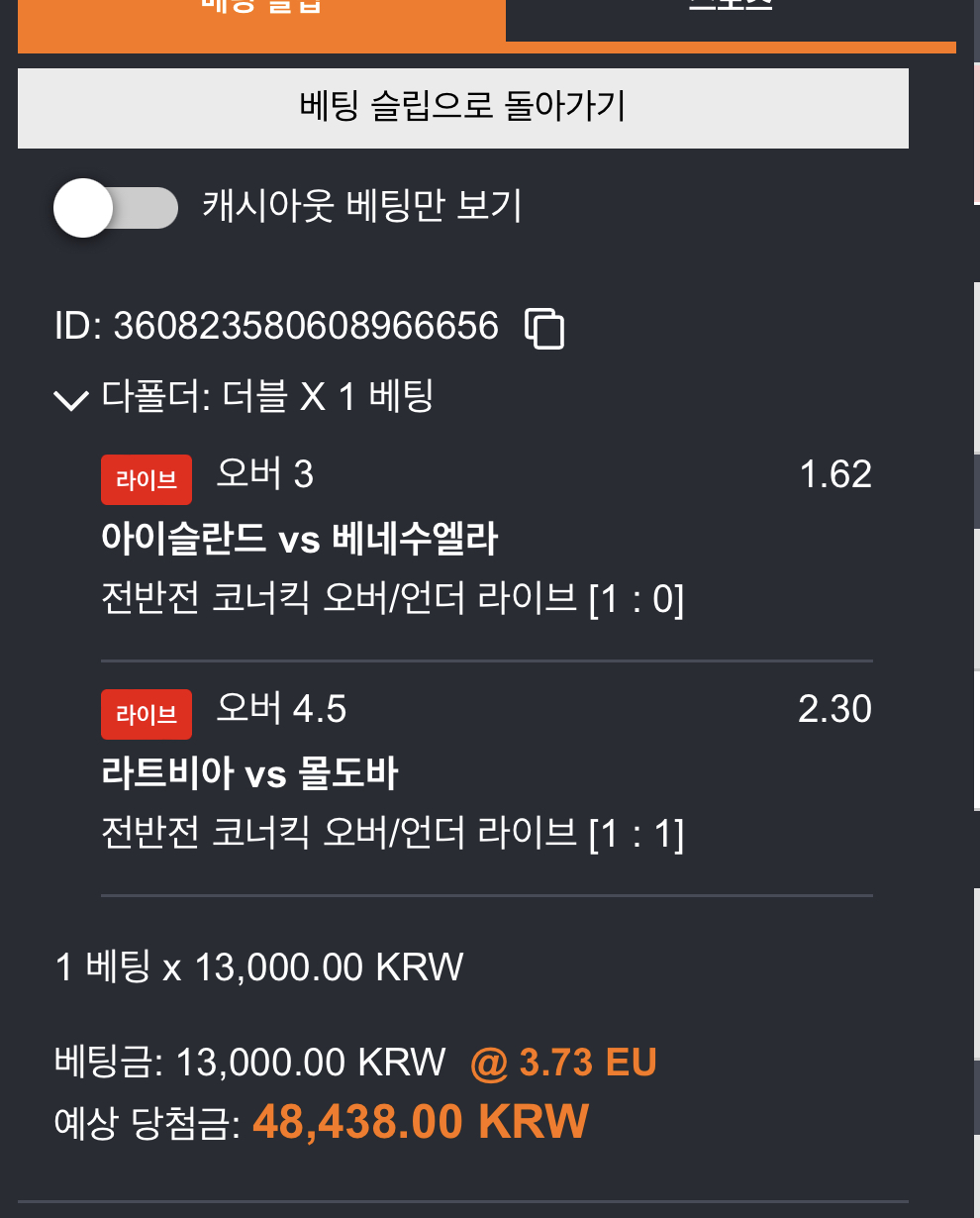The width and height of the screenshot is (980, 1218).
Task: Switch to the right-hand top tab
Action: [731, 20]
